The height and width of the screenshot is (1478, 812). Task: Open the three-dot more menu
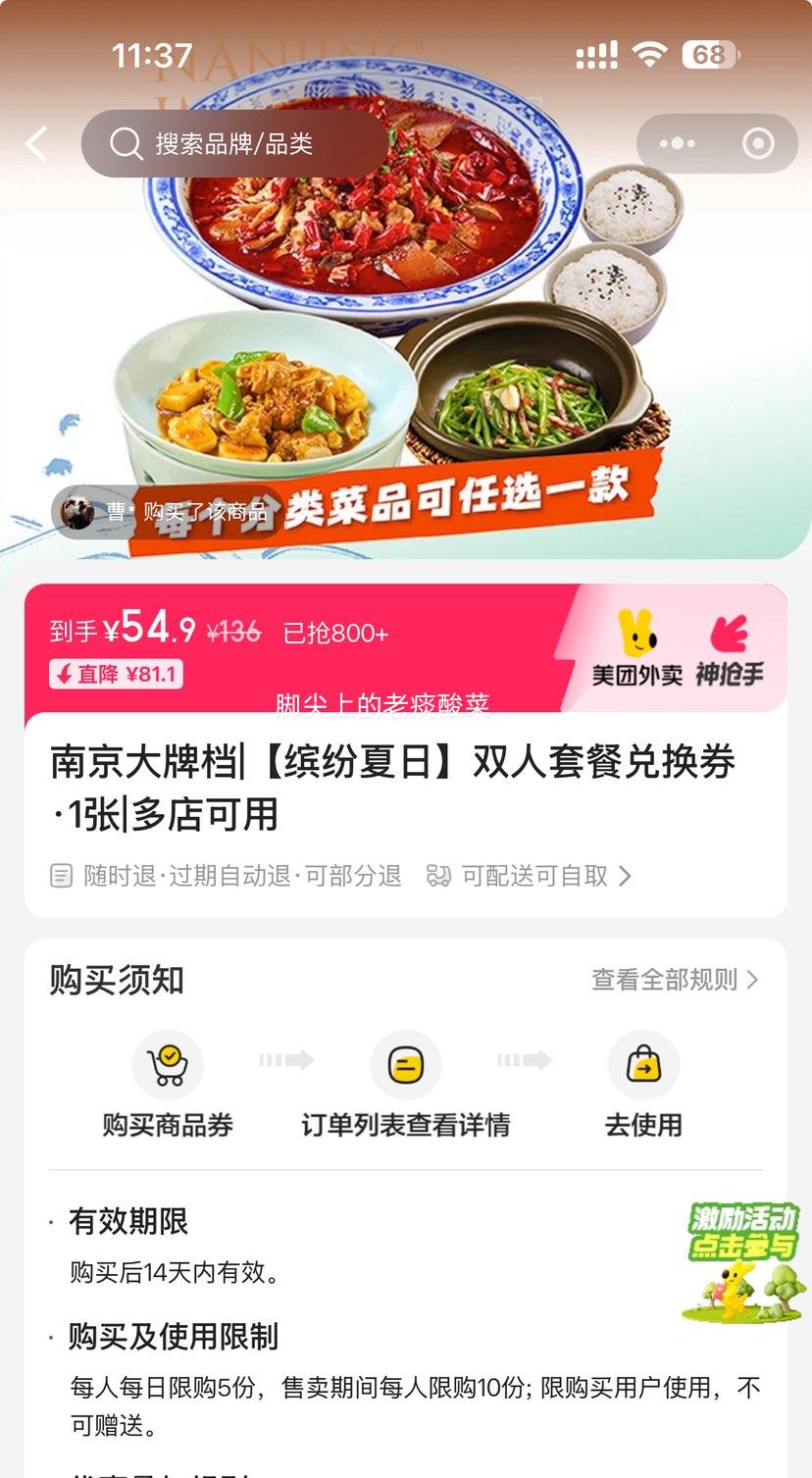[x=677, y=144]
